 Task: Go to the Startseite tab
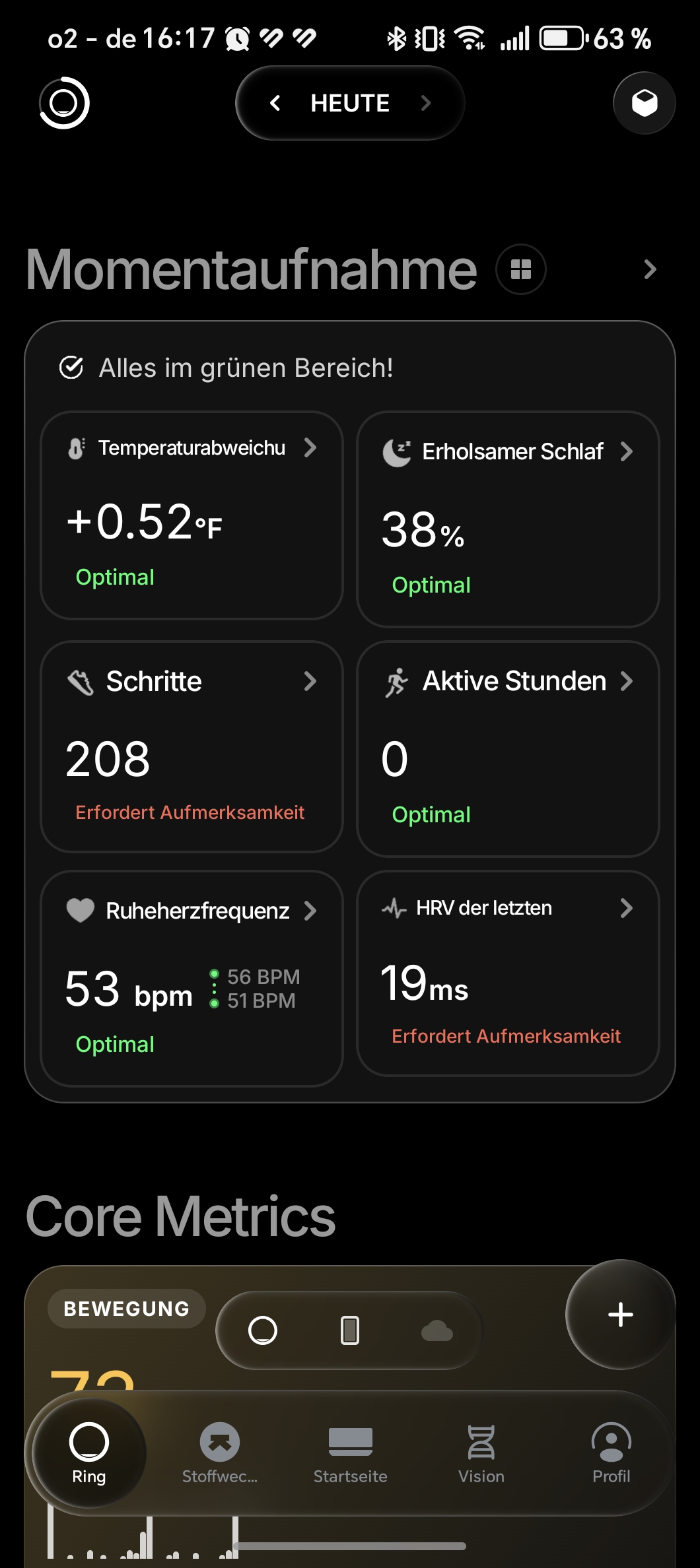[x=350, y=1453]
